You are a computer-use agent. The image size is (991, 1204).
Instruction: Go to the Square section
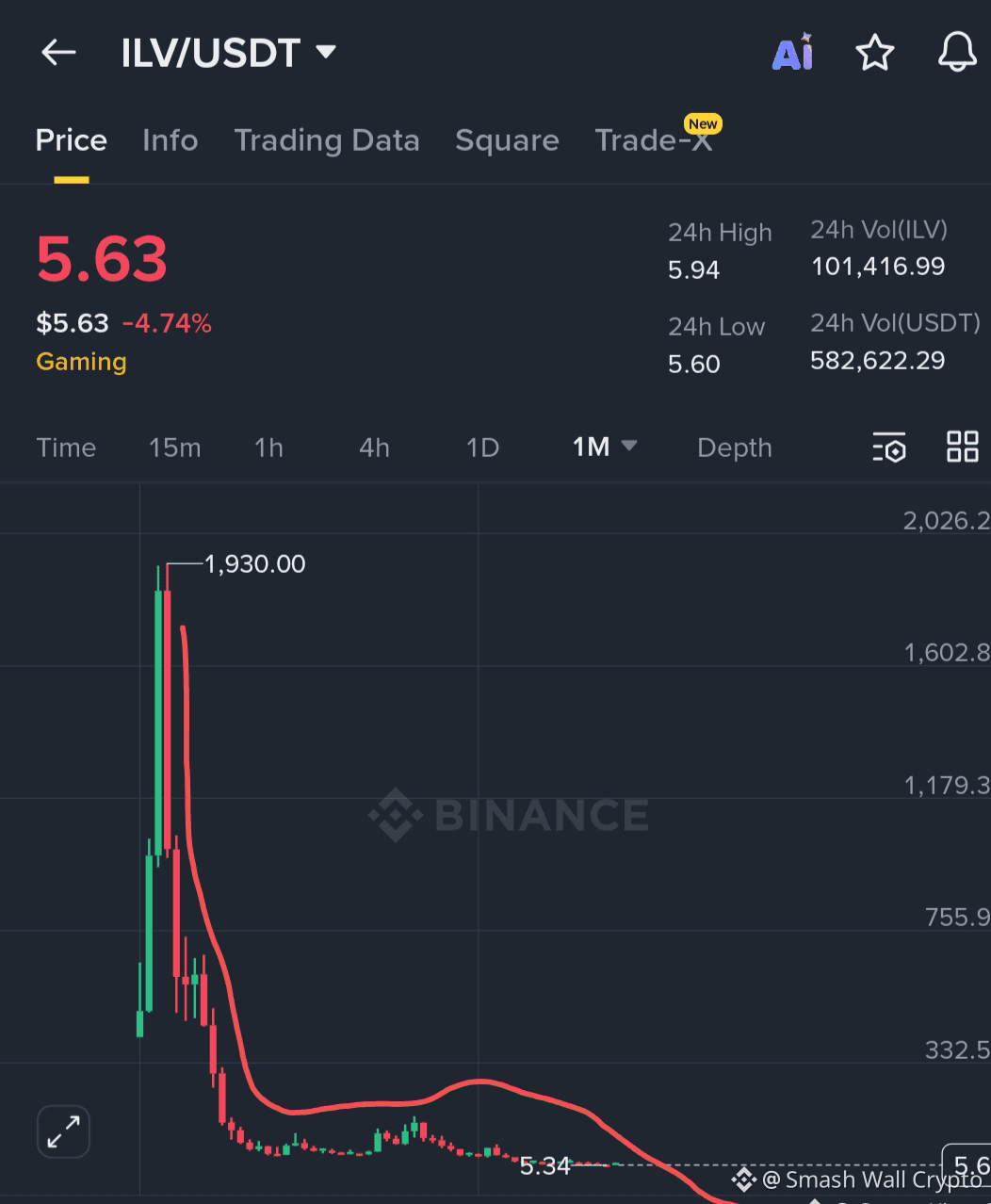pos(507,140)
